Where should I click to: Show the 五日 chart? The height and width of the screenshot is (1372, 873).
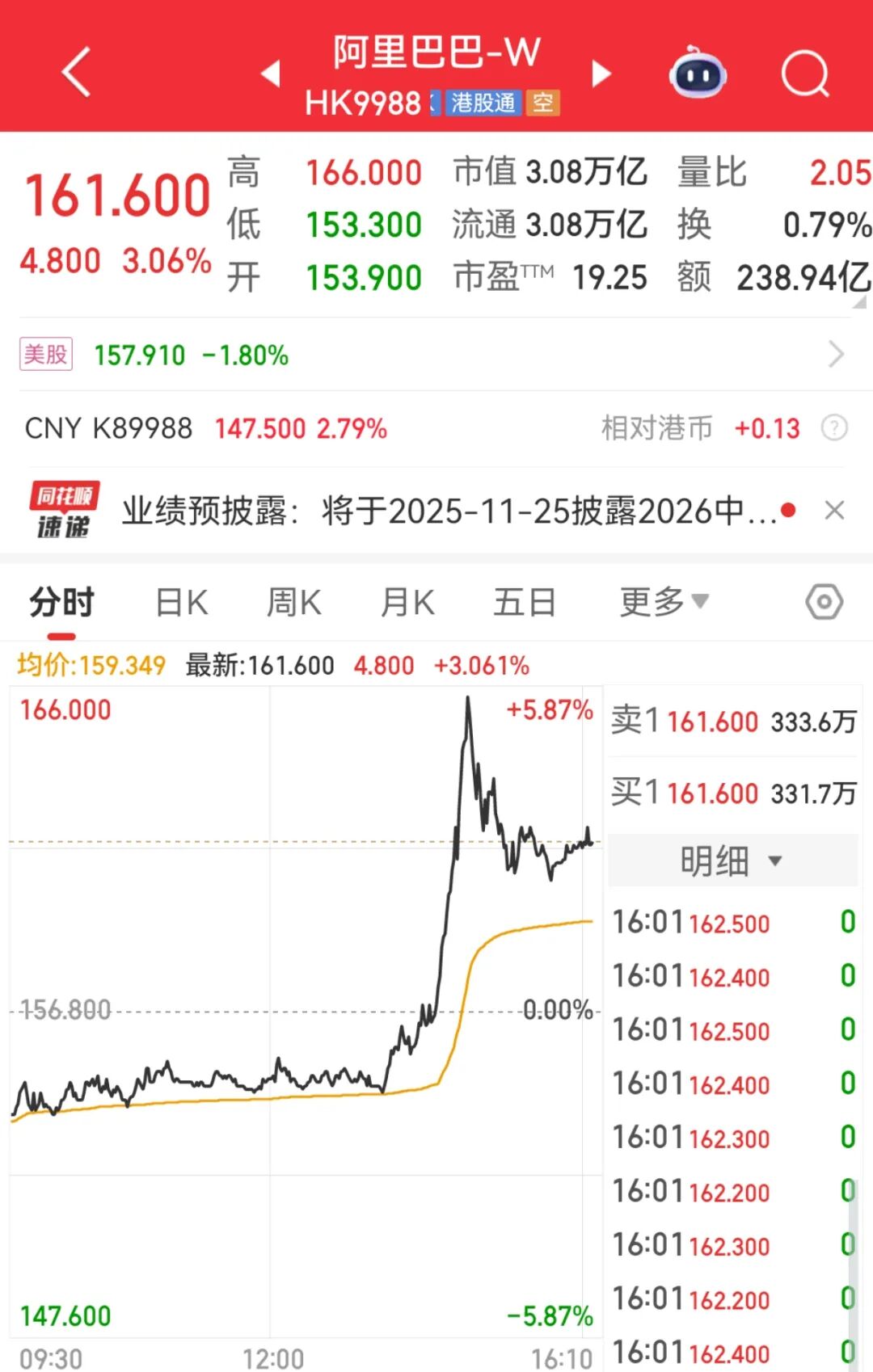coord(525,603)
